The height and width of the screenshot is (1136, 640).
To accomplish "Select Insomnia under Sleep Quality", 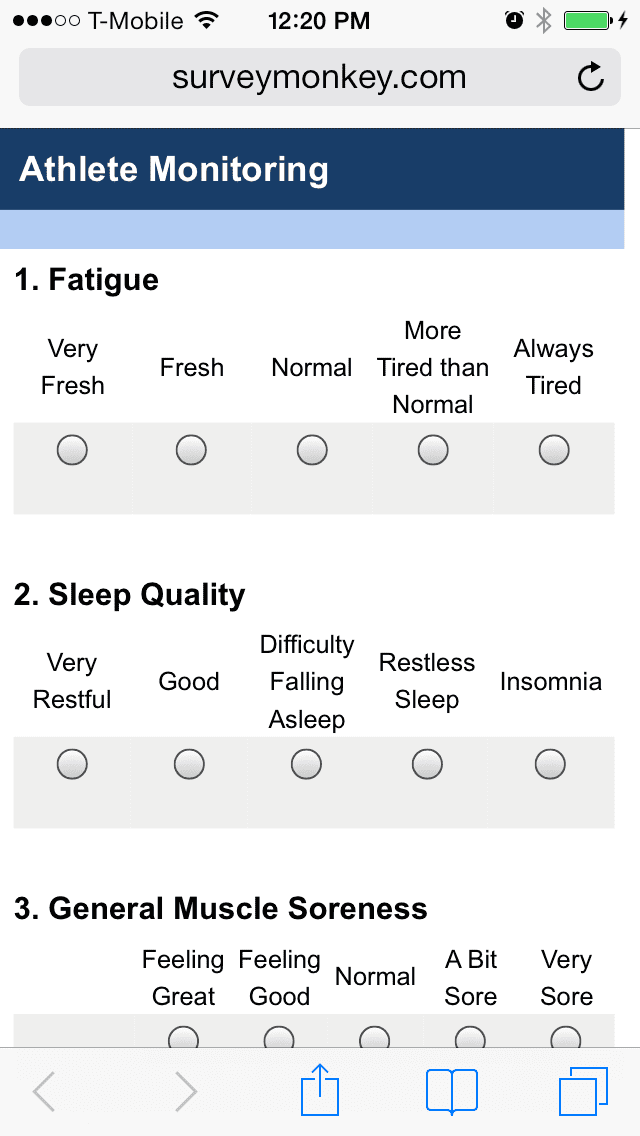I will (x=550, y=764).
